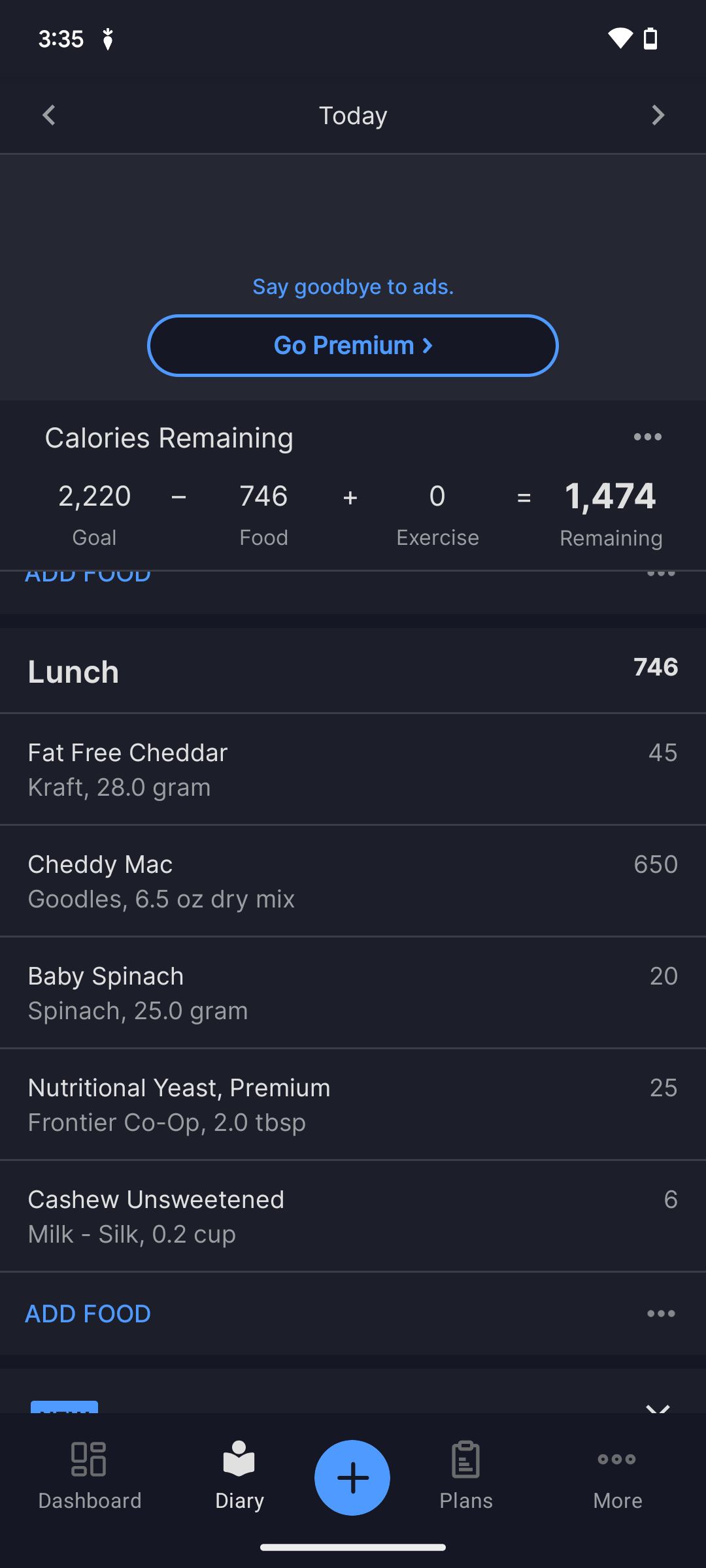
Task: Open the Nutritional Yeast, Premium entry
Action: [353, 1105]
